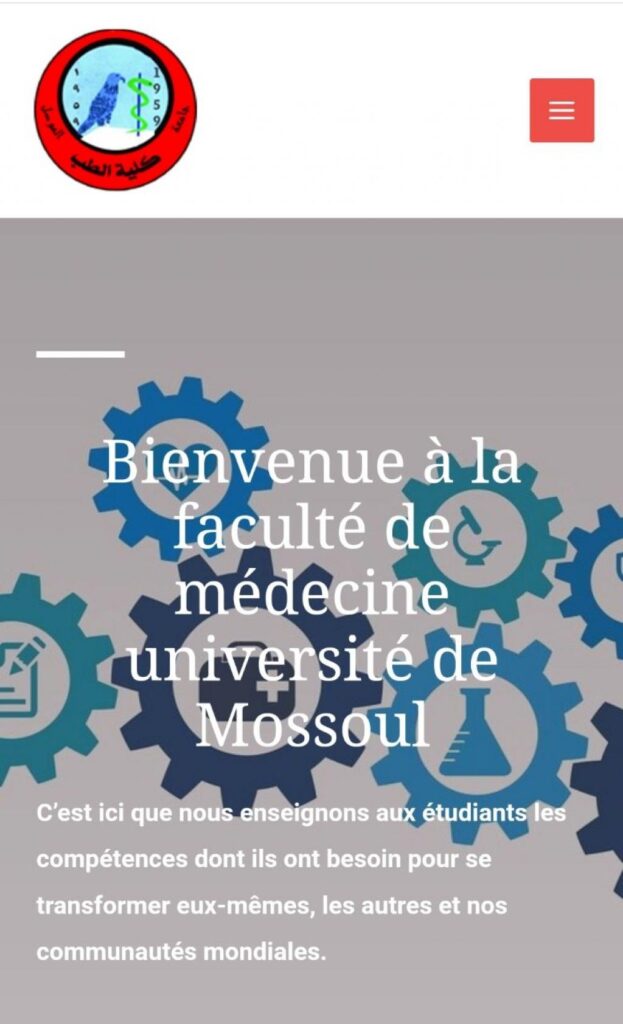
Task: Tap the medical faculty logo
Action: click(x=115, y=109)
